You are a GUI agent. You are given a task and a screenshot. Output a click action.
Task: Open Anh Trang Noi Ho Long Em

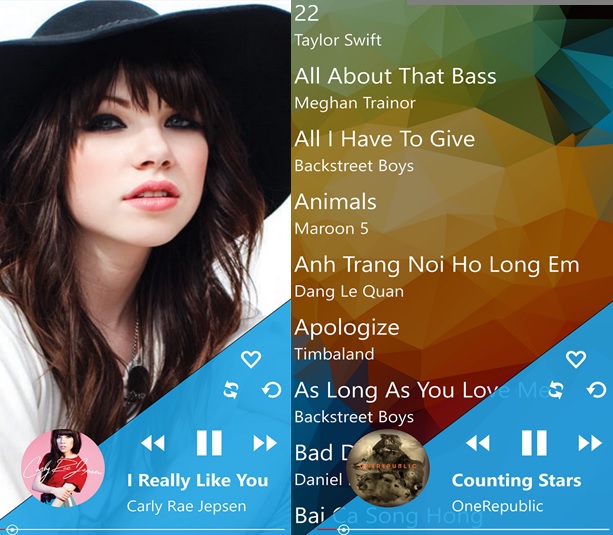pyautogui.click(x=436, y=276)
